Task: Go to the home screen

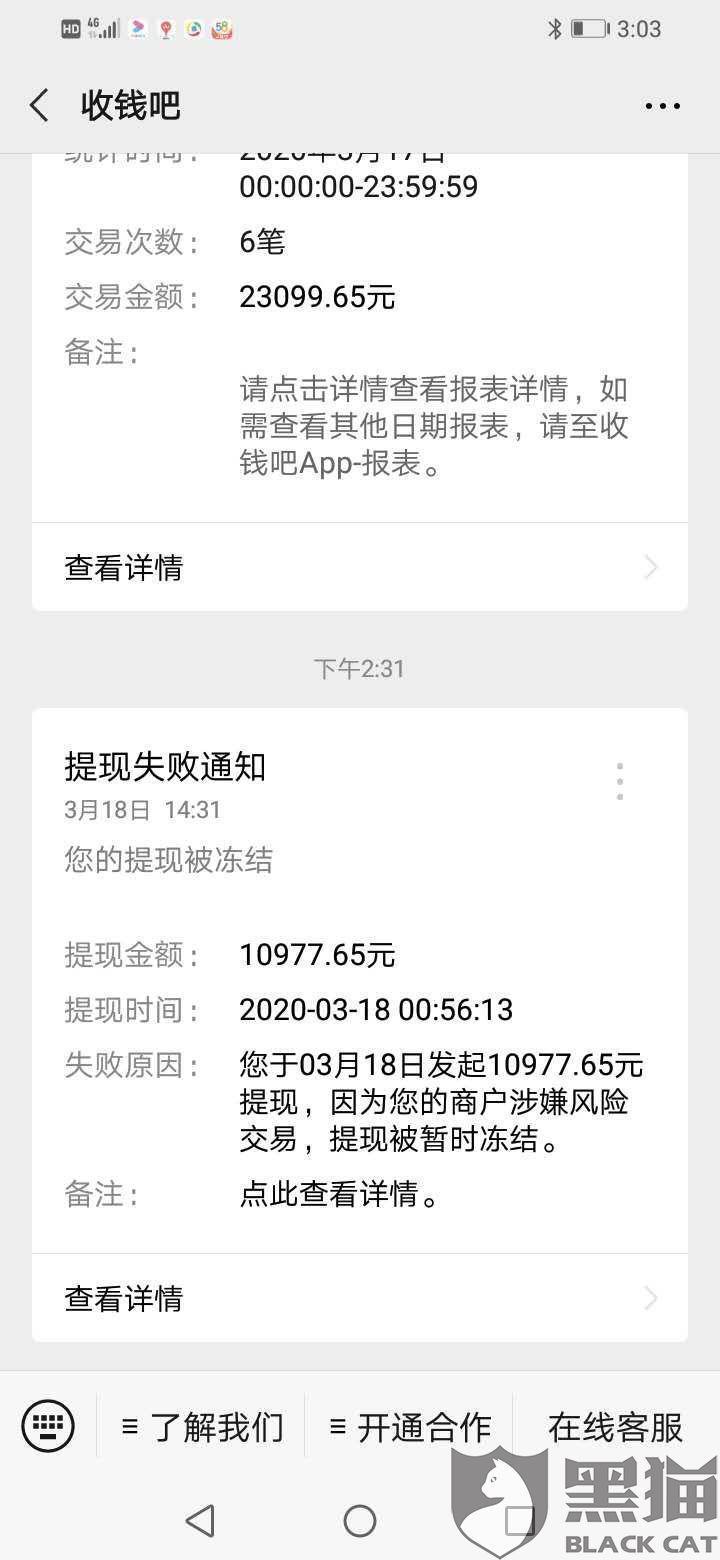Action: point(360,1521)
